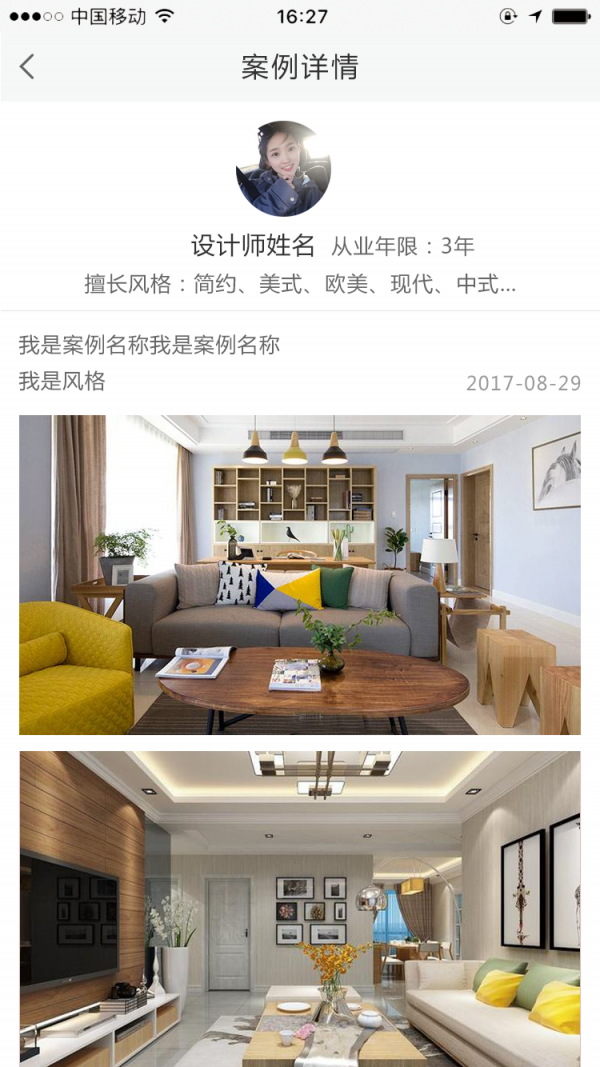Image resolution: width=600 pixels, height=1067 pixels.
Task: View the living room photo with yellow armchair
Action: 299,575
